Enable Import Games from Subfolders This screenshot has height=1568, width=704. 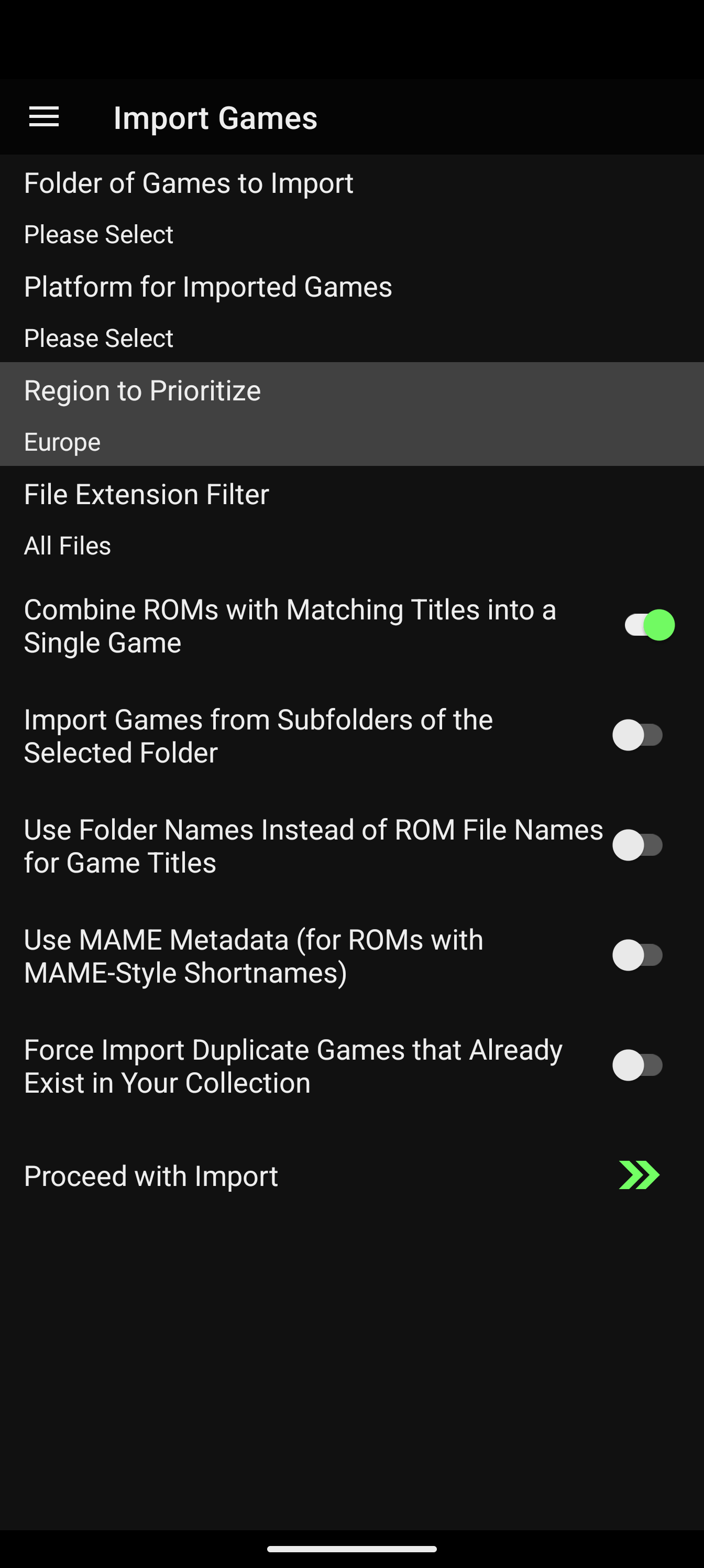(637, 735)
